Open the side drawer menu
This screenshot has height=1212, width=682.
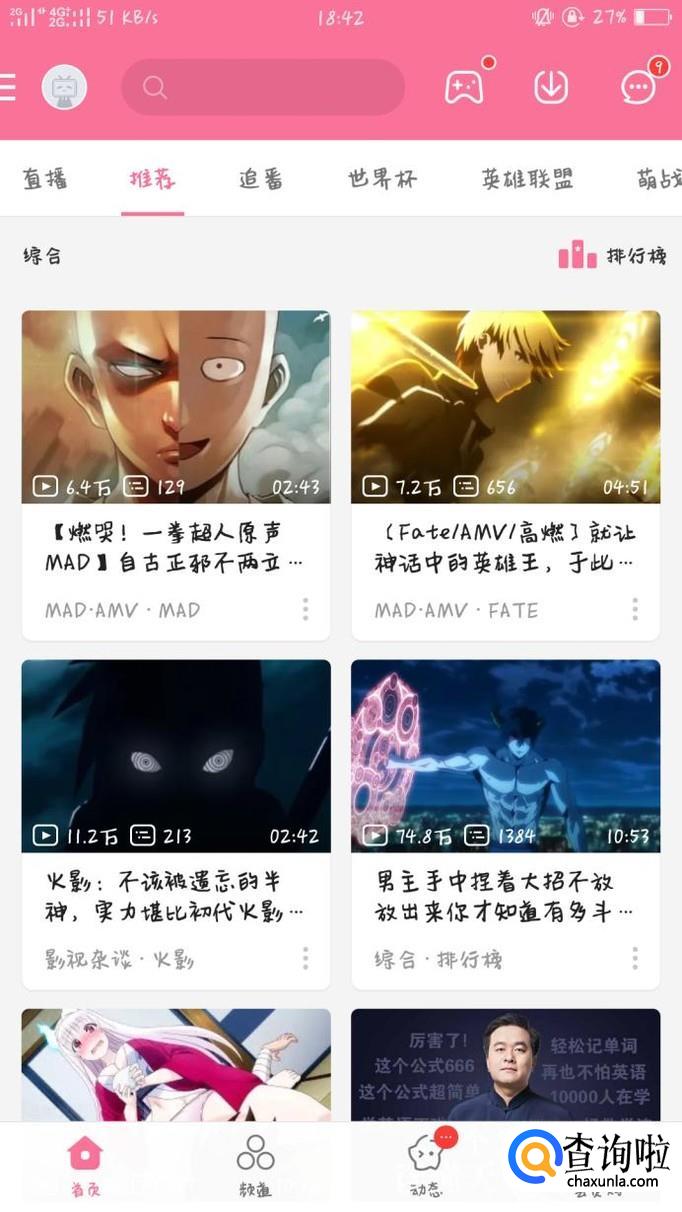[8, 88]
